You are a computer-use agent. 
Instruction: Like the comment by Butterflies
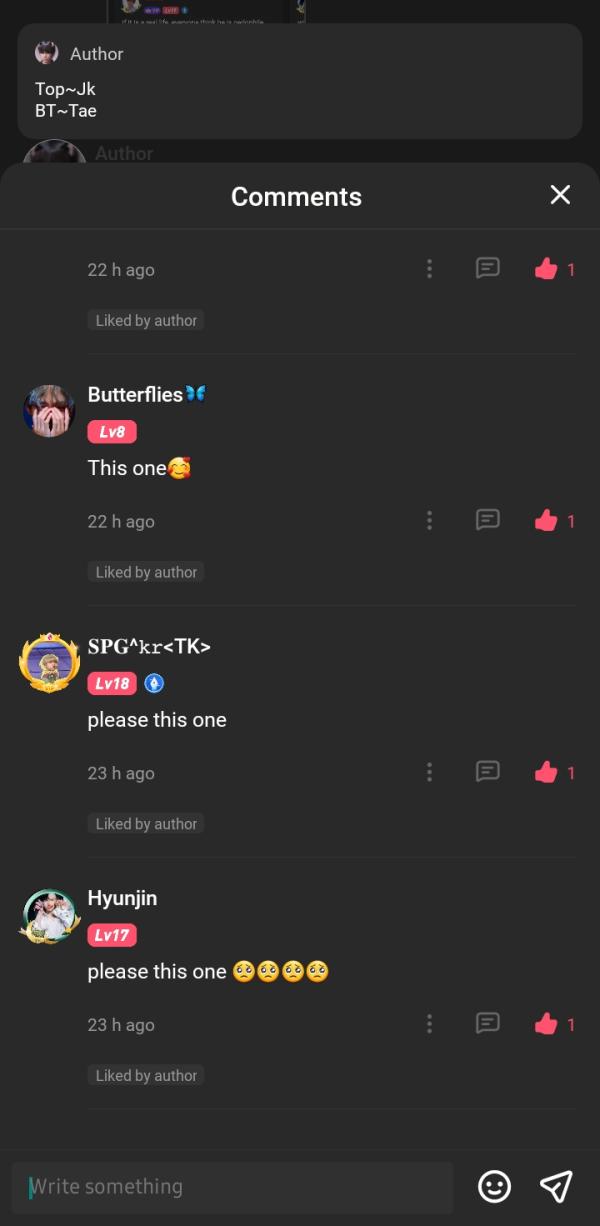coord(546,520)
